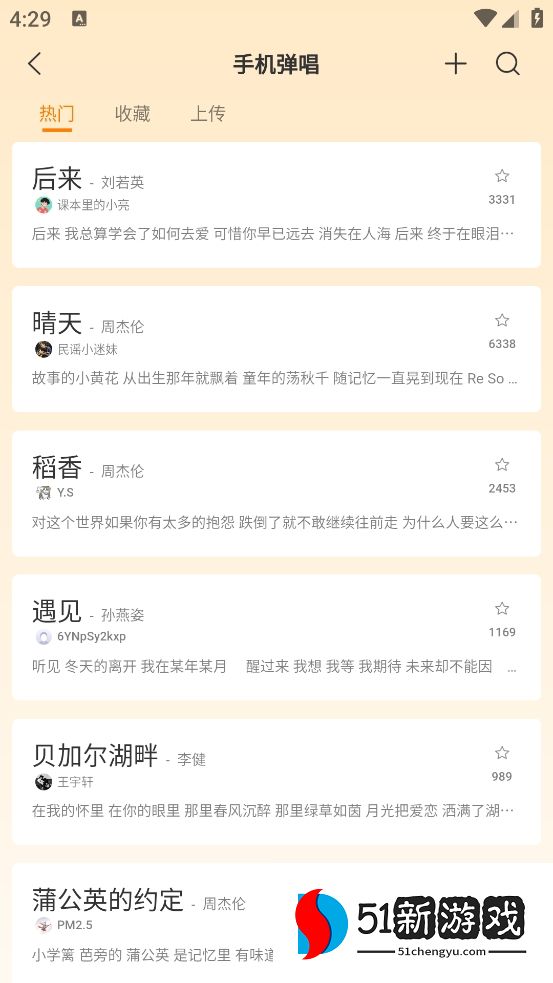Screen dimensions: 553x983
Task: Star the song 贝加尔湖畔
Action: pyautogui.click(x=502, y=753)
